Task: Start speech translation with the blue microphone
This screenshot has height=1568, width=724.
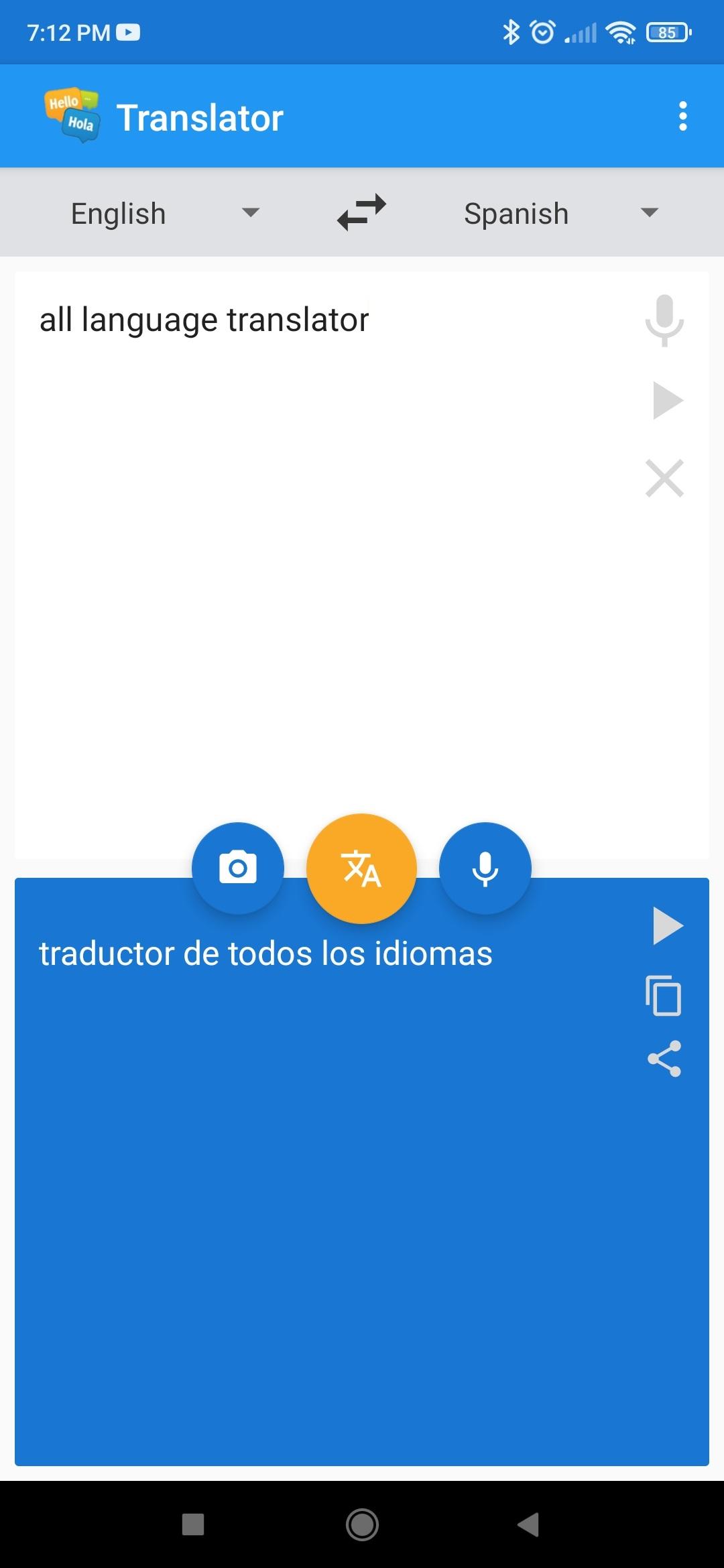Action: point(485,868)
